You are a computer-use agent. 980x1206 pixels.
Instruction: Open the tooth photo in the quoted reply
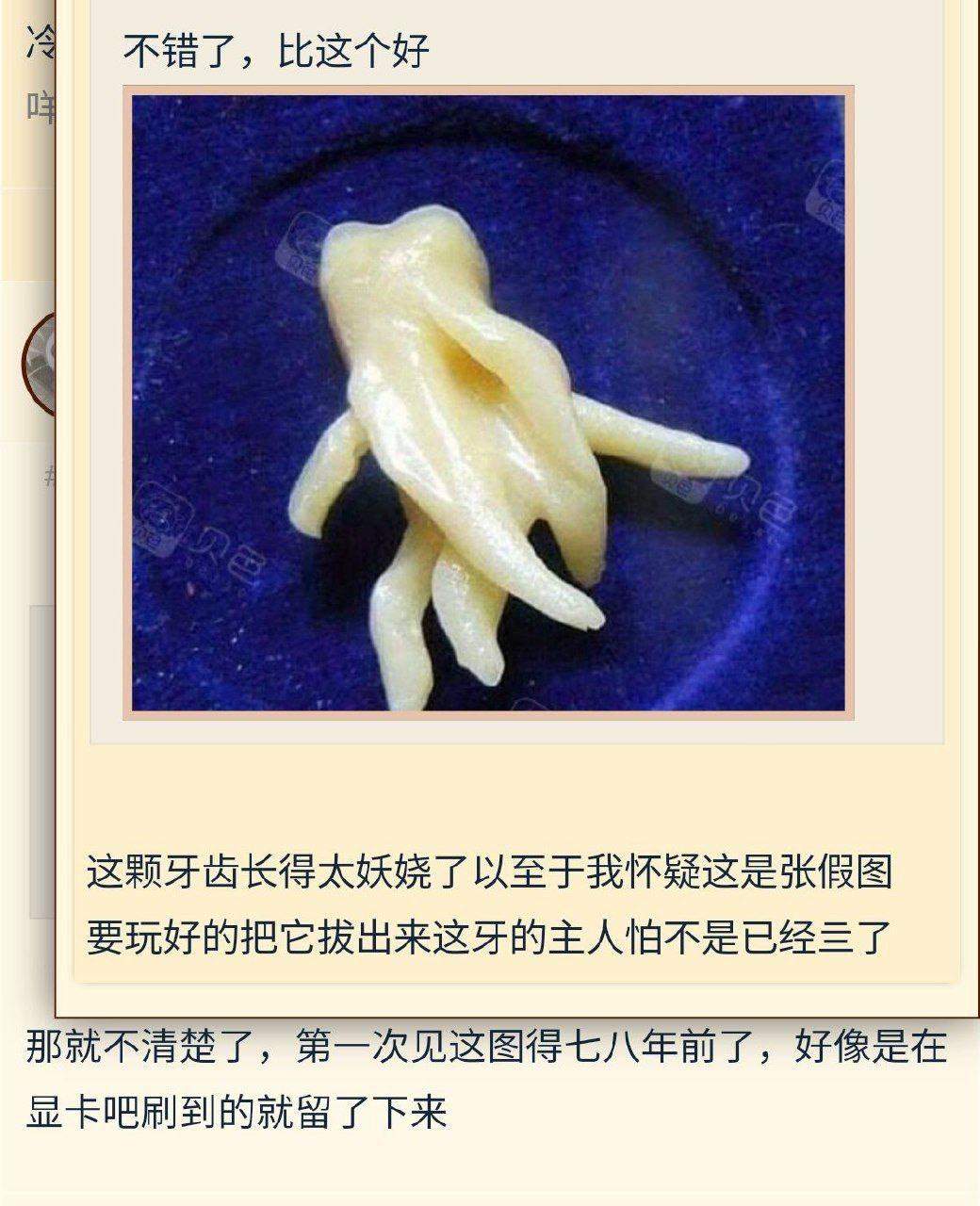pos(488,402)
